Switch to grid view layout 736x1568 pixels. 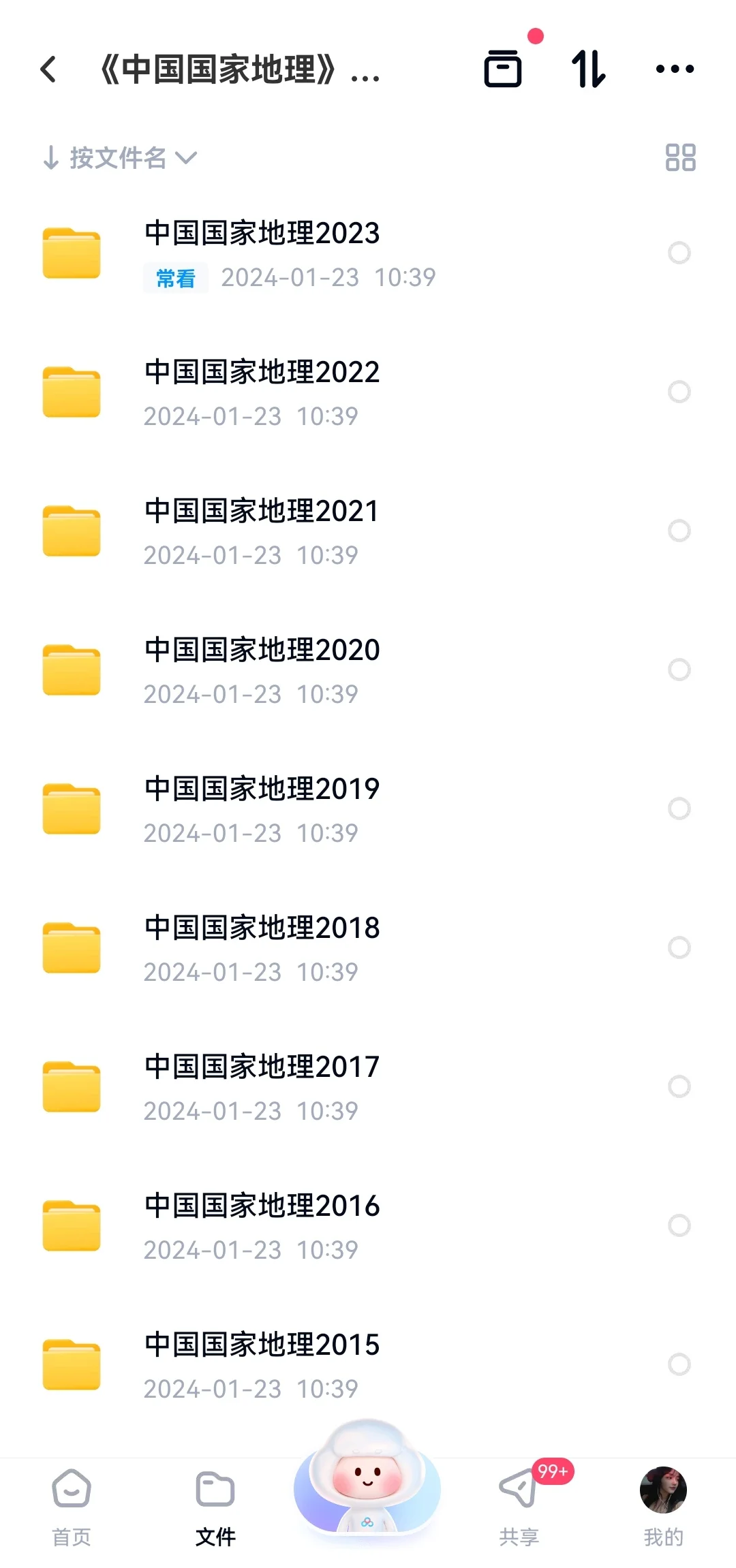pos(680,157)
